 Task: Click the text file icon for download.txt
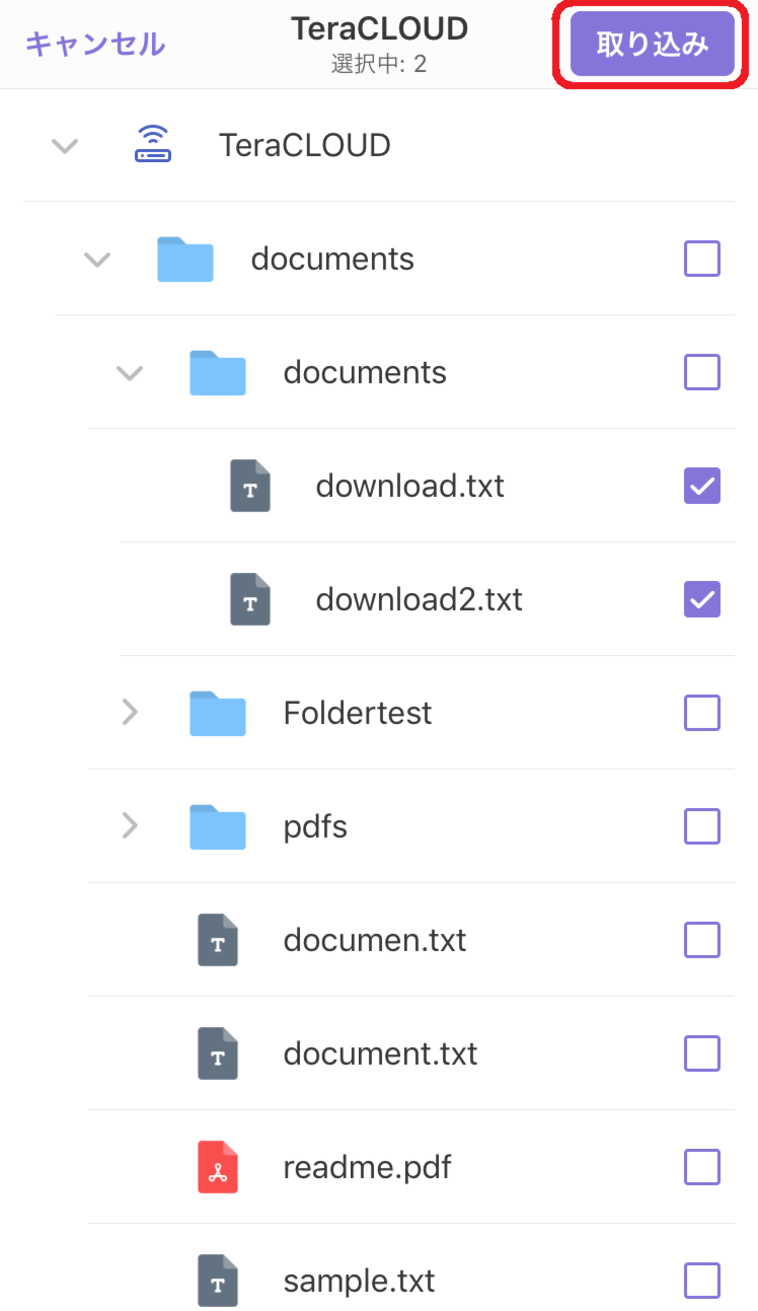point(249,485)
